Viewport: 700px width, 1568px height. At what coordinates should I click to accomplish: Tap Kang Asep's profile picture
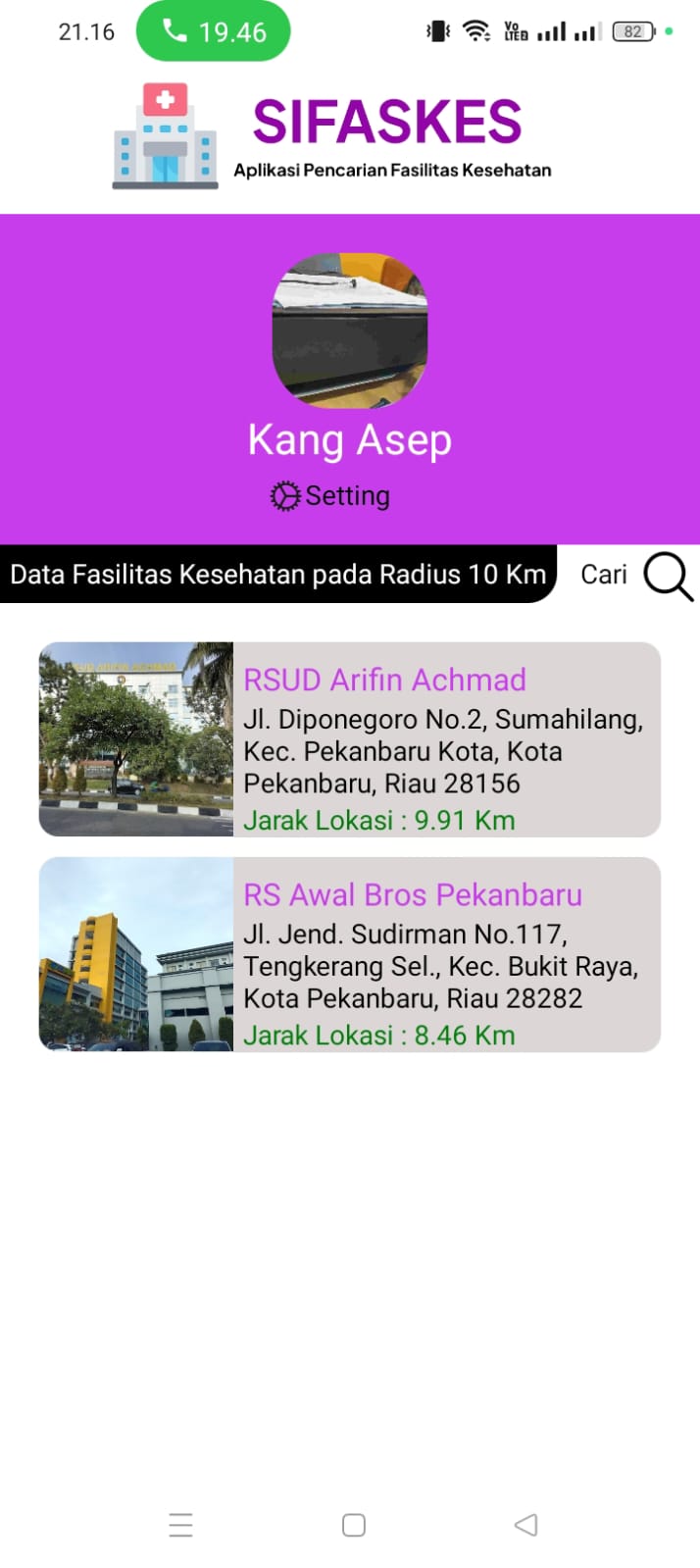[x=350, y=330]
